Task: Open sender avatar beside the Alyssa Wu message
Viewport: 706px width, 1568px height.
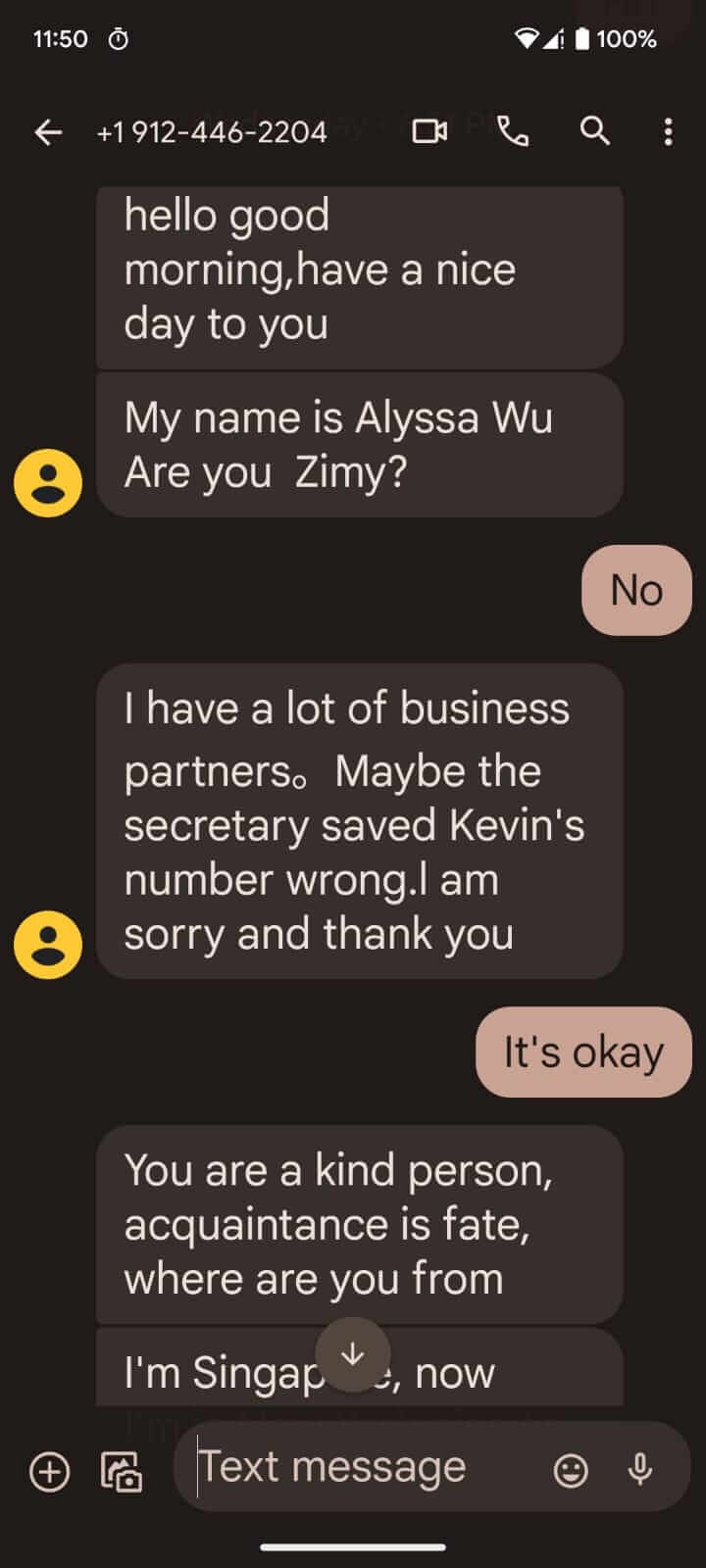Action: point(48,483)
